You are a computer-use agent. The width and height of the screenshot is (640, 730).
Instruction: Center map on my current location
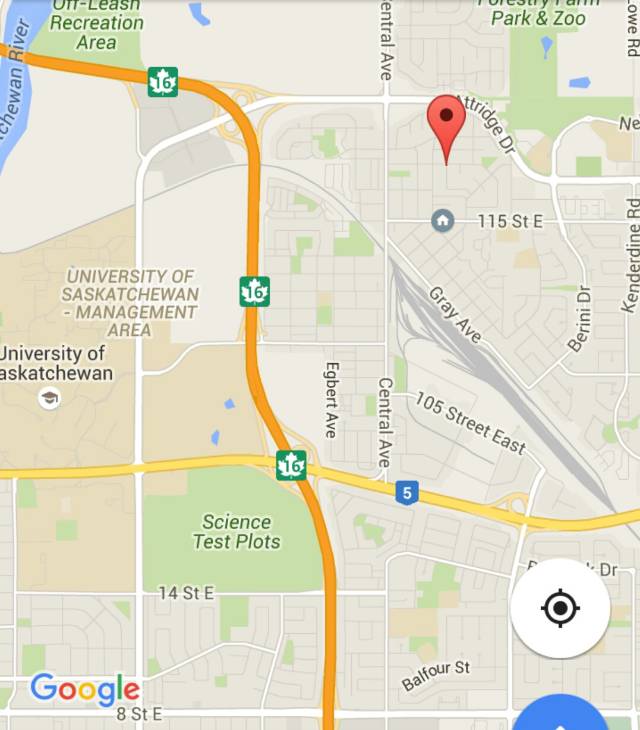pos(561,608)
